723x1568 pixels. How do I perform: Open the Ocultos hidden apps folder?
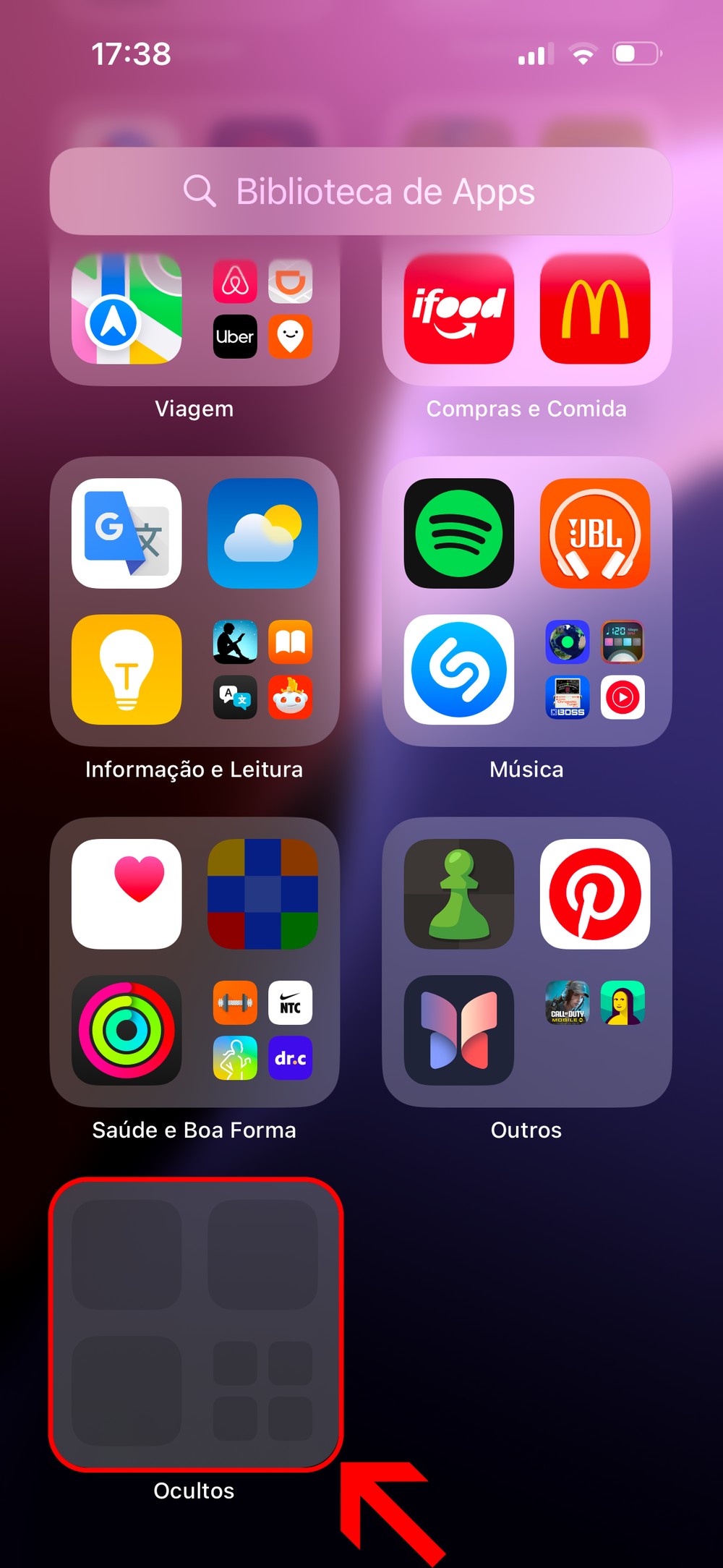[x=195, y=1324]
